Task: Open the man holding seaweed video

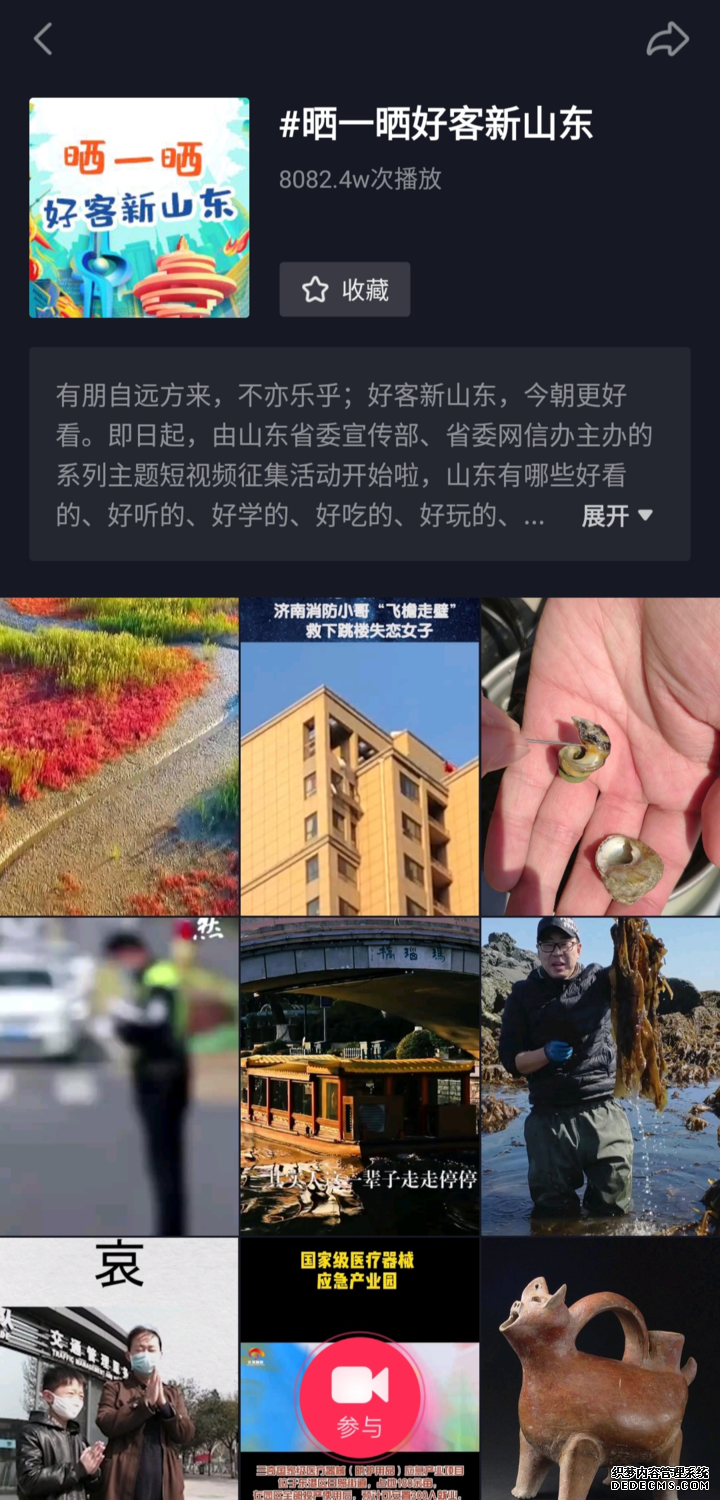Action: (x=600, y=1076)
